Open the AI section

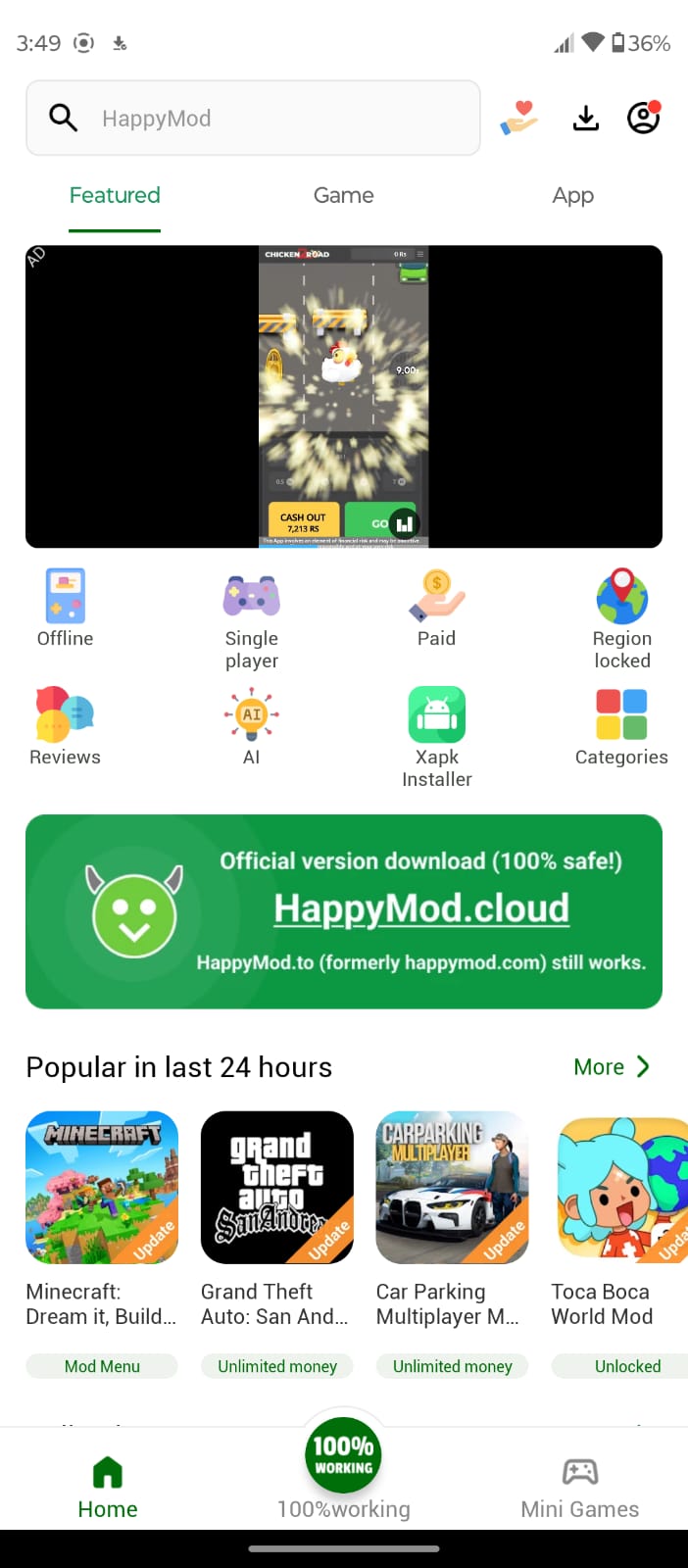252,727
